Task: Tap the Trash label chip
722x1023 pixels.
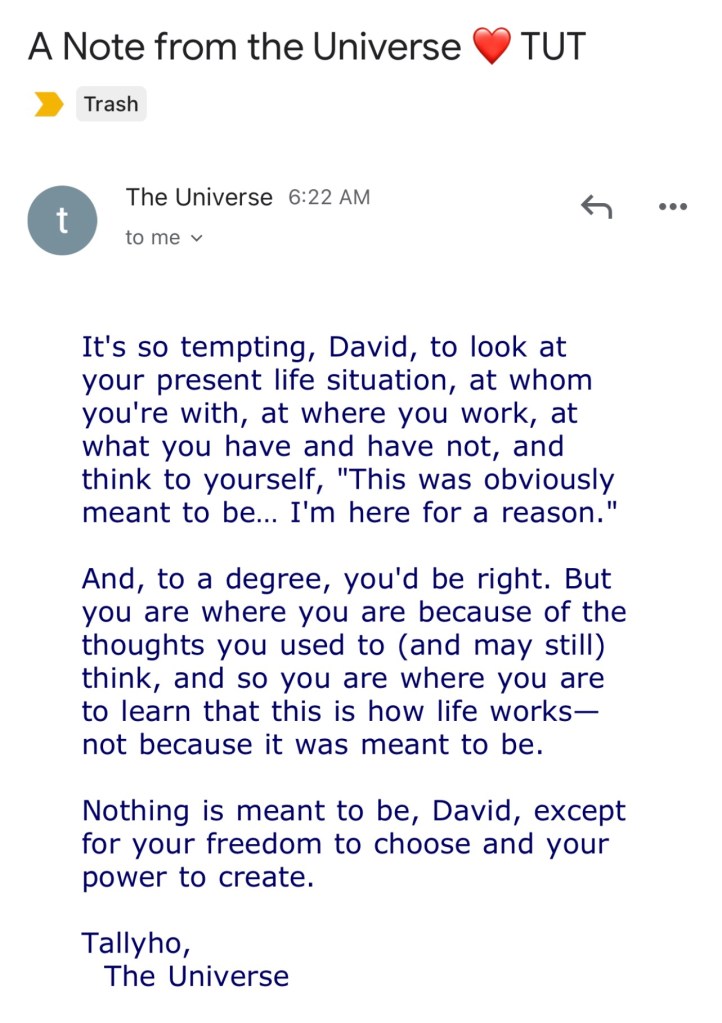Action: click(111, 104)
